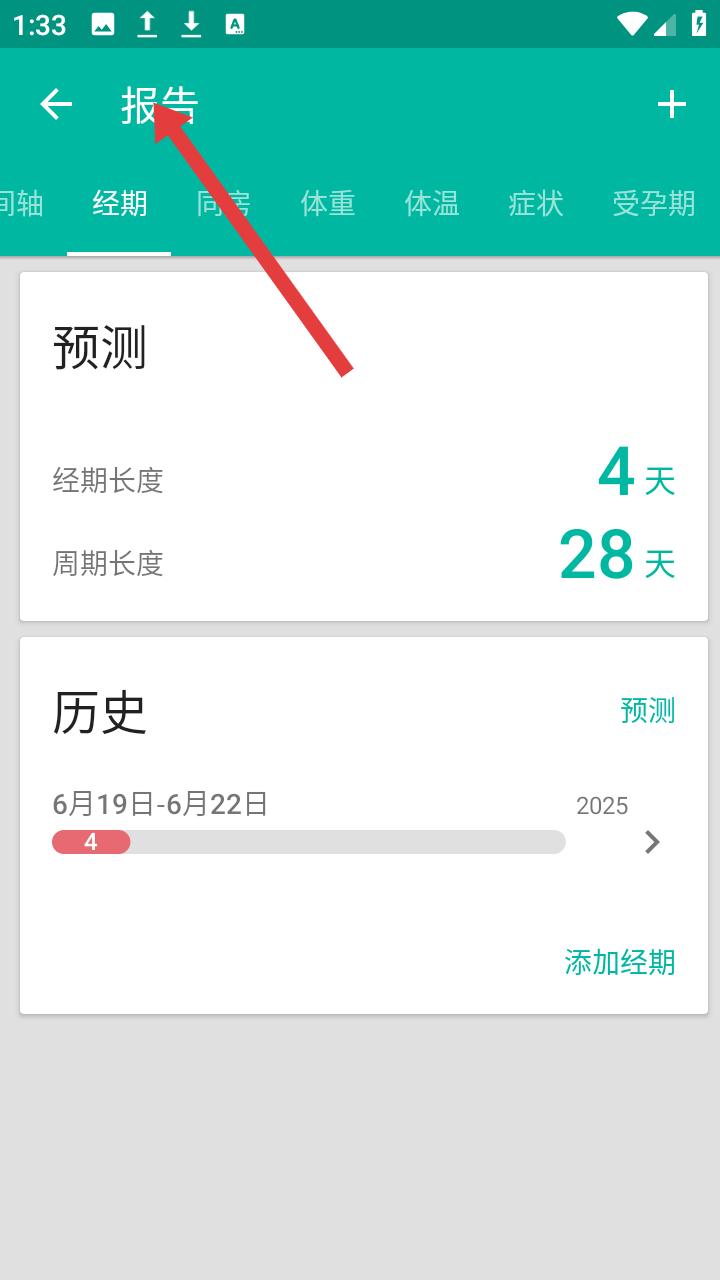The width and height of the screenshot is (720, 1280).
Task: Open the 症状 tab
Action: pyautogui.click(x=536, y=204)
